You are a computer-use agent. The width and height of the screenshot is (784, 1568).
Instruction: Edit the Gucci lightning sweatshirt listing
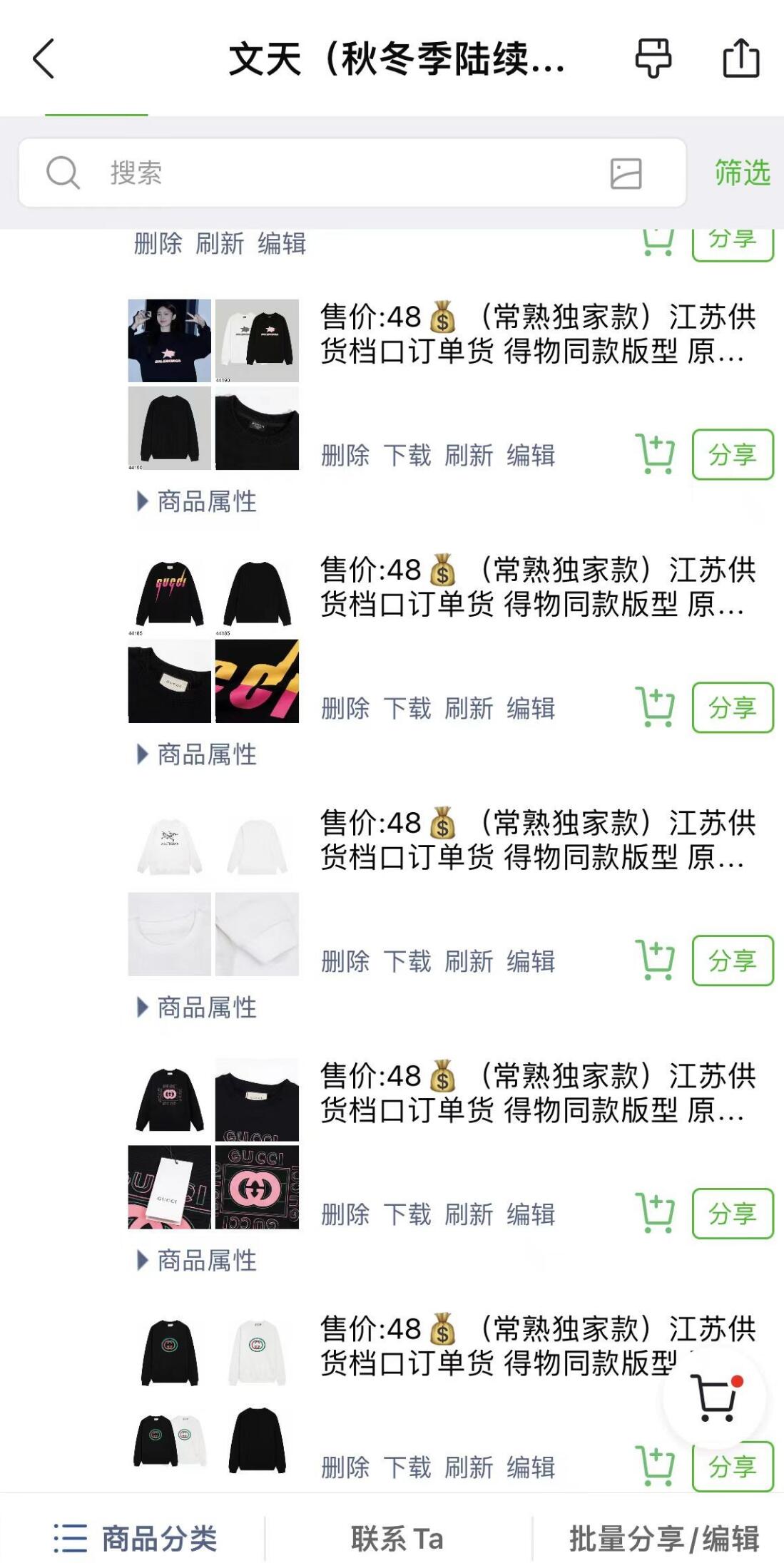pos(531,708)
